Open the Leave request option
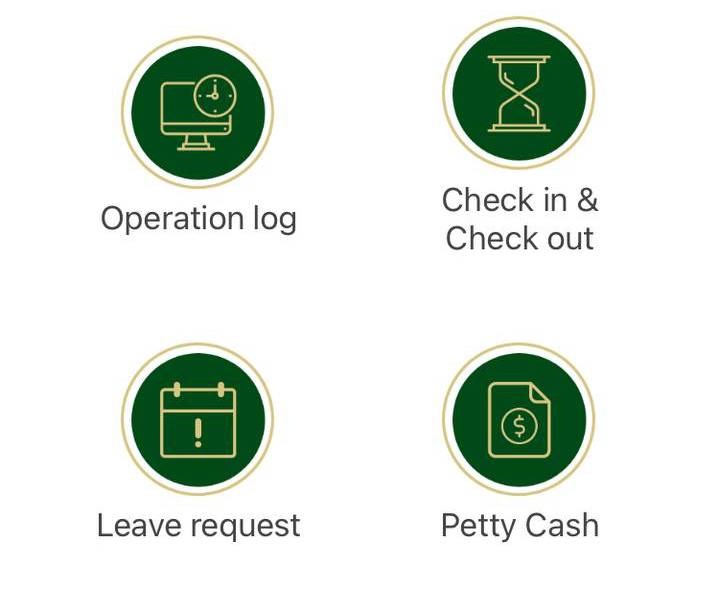719x598 pixels. click(x=198, y=419)
